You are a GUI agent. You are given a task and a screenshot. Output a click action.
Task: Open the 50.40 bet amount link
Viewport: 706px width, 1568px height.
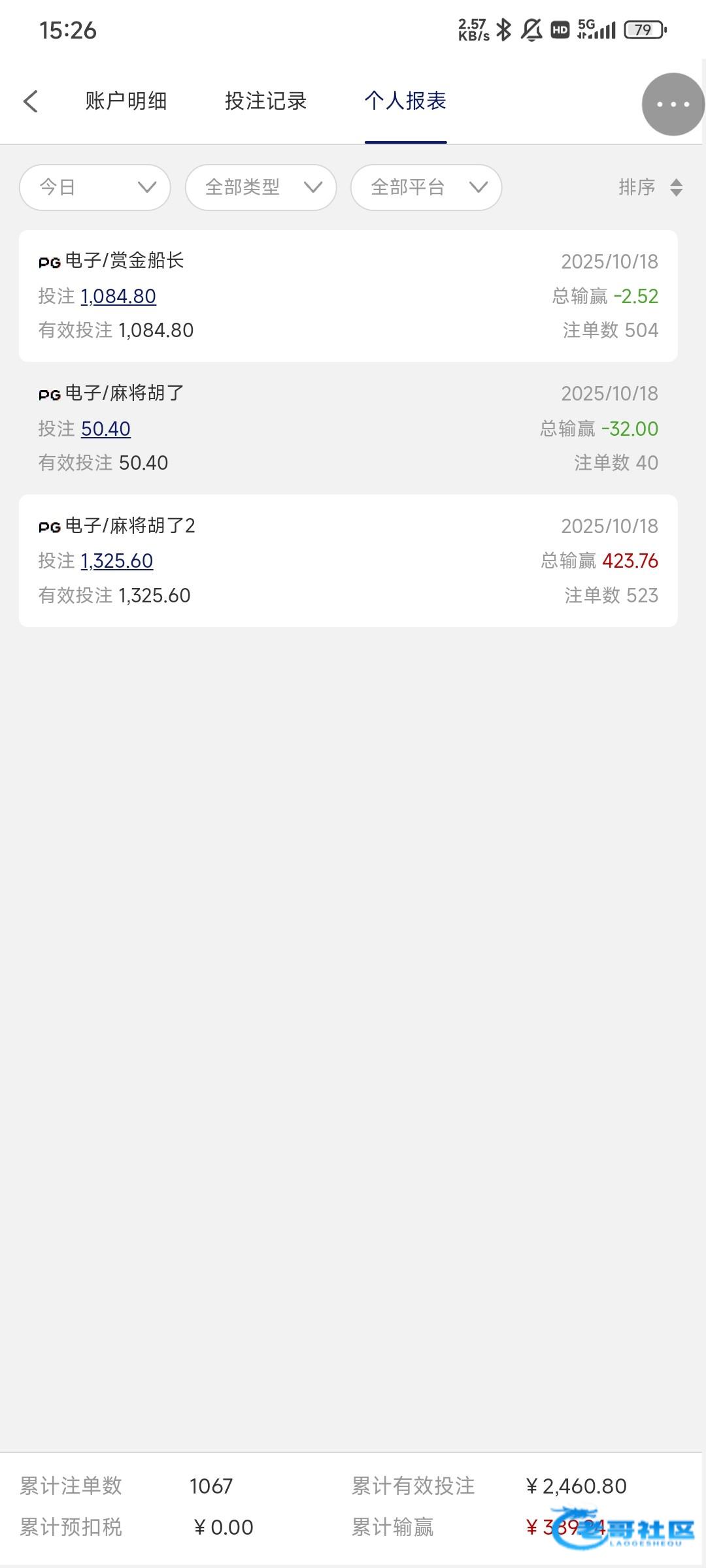click(106, 429)
